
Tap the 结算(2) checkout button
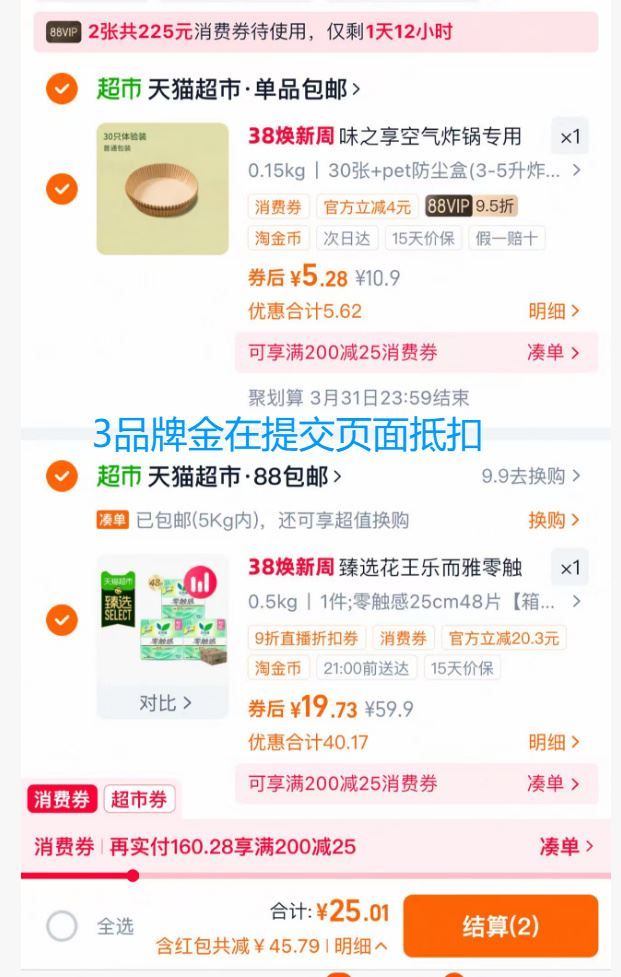click(x=500, y=926)
